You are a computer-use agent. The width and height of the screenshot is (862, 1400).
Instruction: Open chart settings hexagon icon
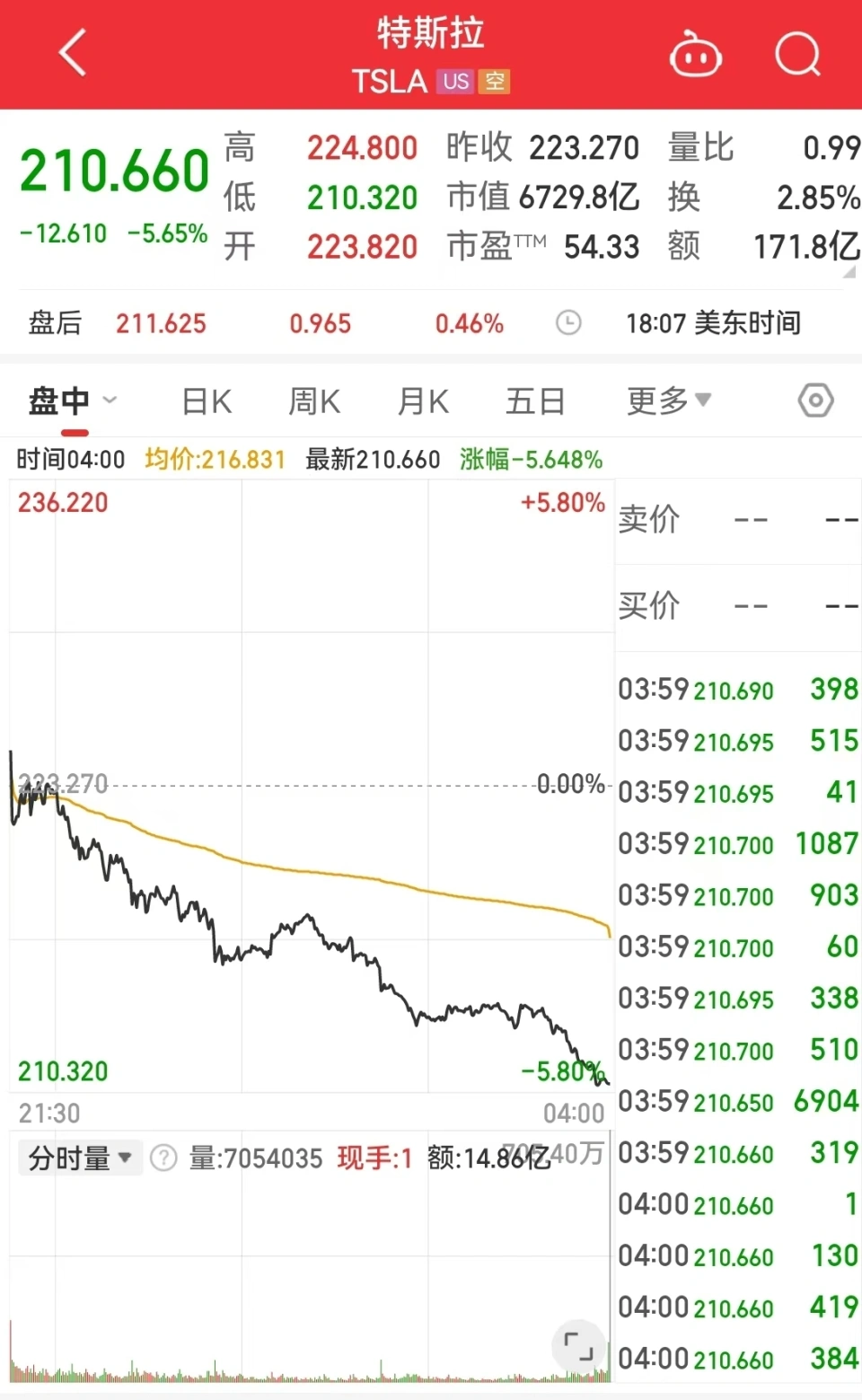(815, 401)
